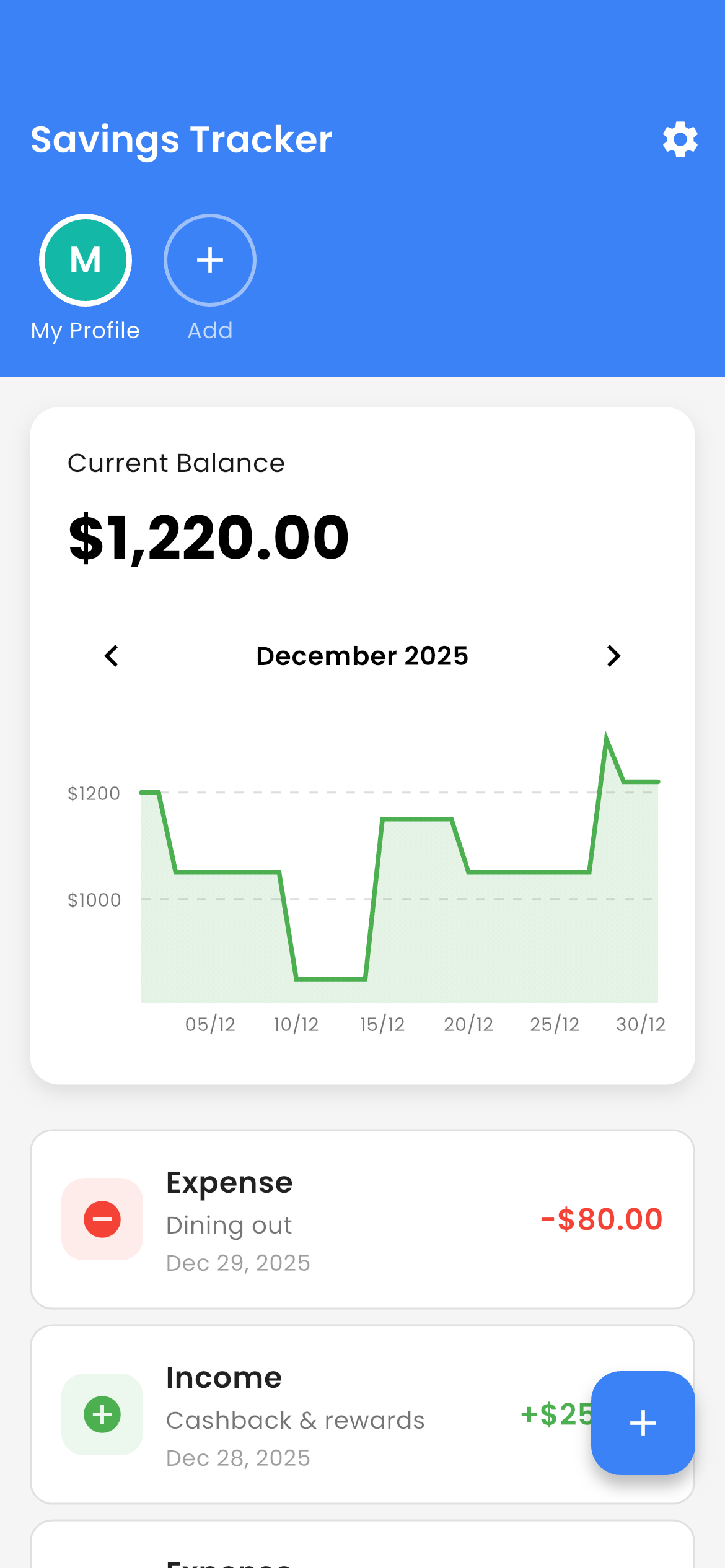This screenshot has height=1568, width=725.
Task: Click the Current Balance amount
Action: (208, 537)
